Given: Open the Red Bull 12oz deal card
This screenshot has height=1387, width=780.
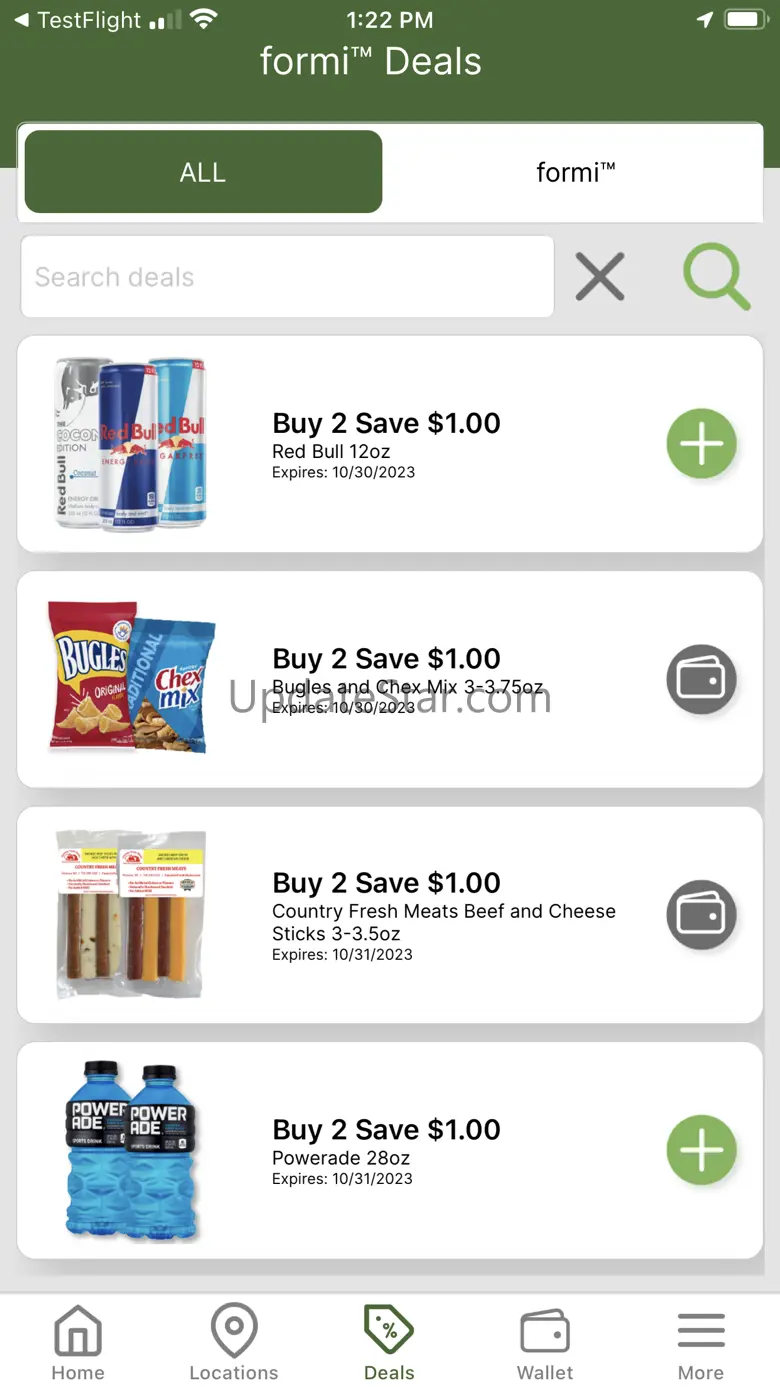Looking at the screenshot, I should click(x=390, y=444).
